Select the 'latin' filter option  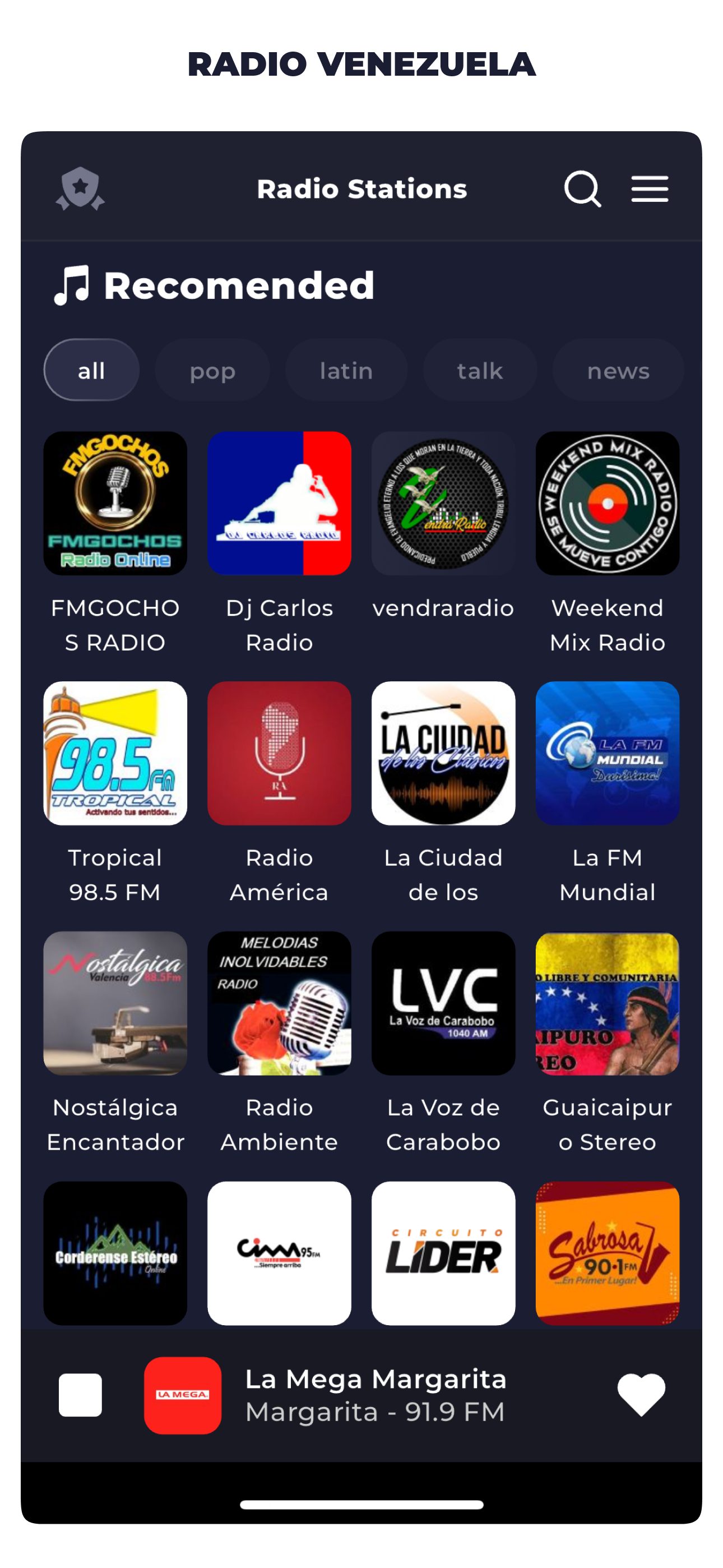(x=346, y=370)
